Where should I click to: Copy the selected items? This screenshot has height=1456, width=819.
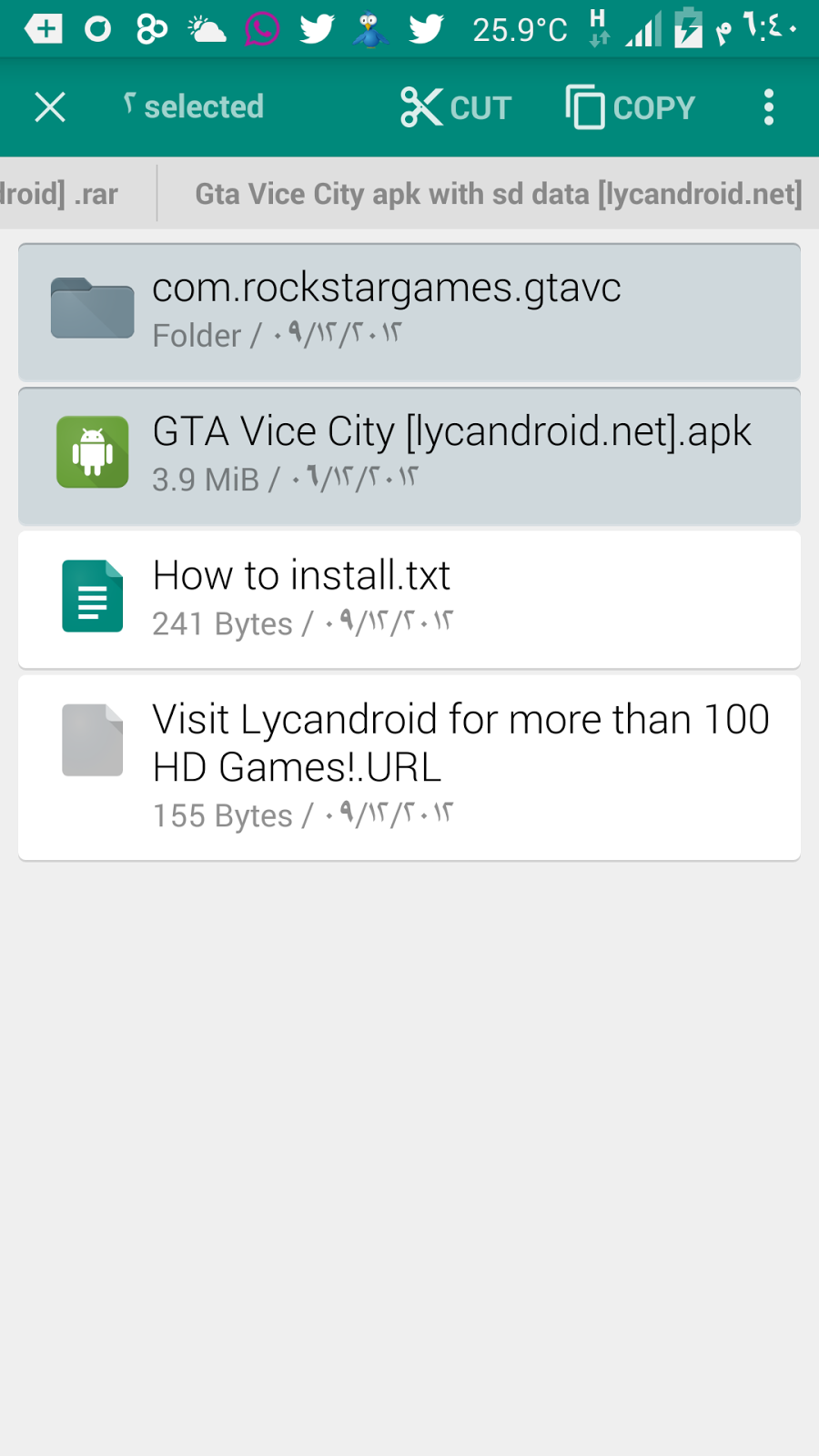630,107
